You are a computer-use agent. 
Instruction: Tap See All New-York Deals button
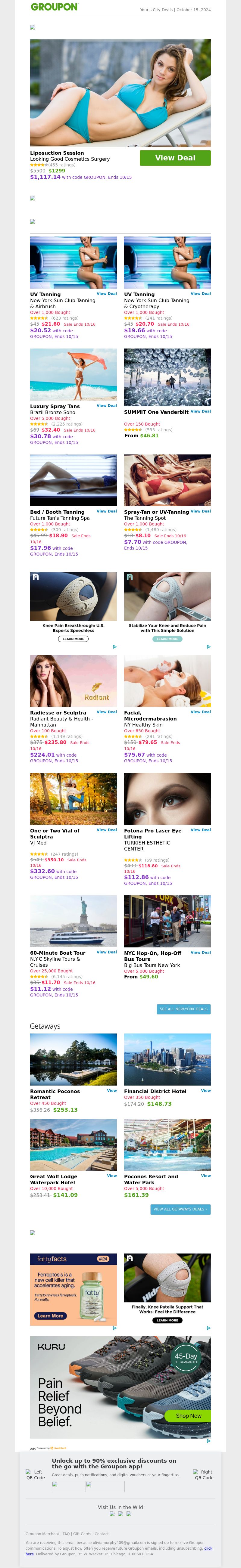[183, 1009]
